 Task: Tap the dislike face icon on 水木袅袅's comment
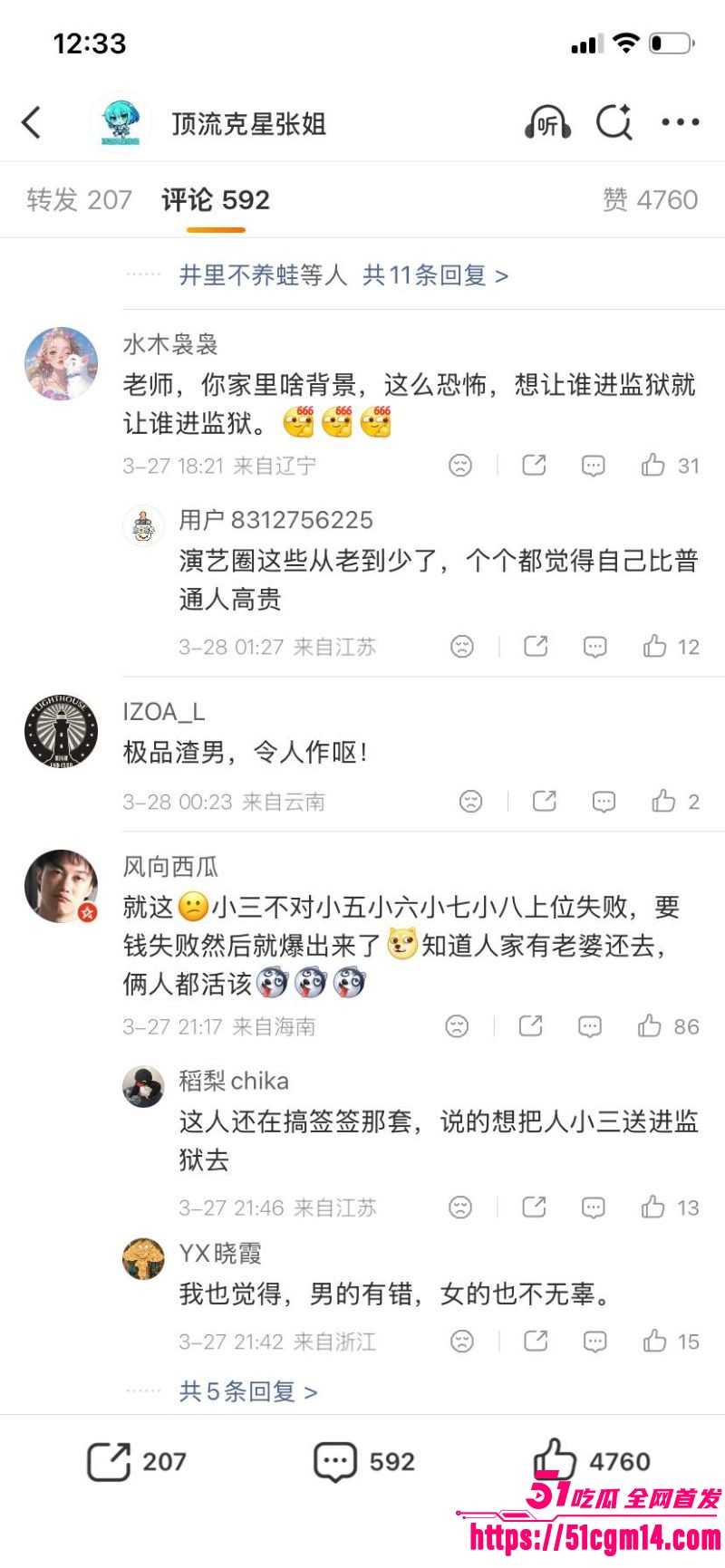point(462,465)
